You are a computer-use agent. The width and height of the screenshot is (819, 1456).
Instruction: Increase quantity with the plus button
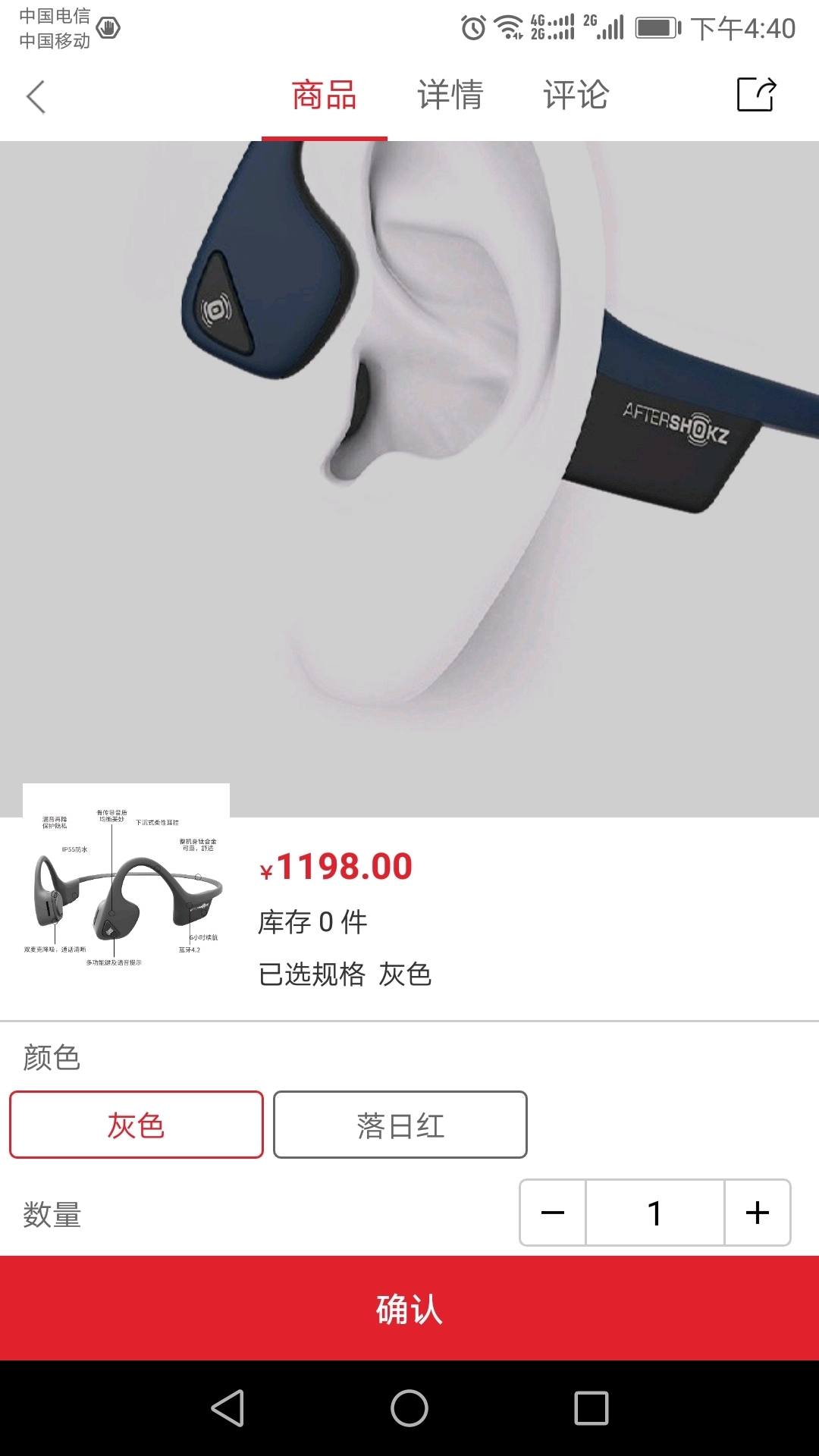pos(758,1213)
